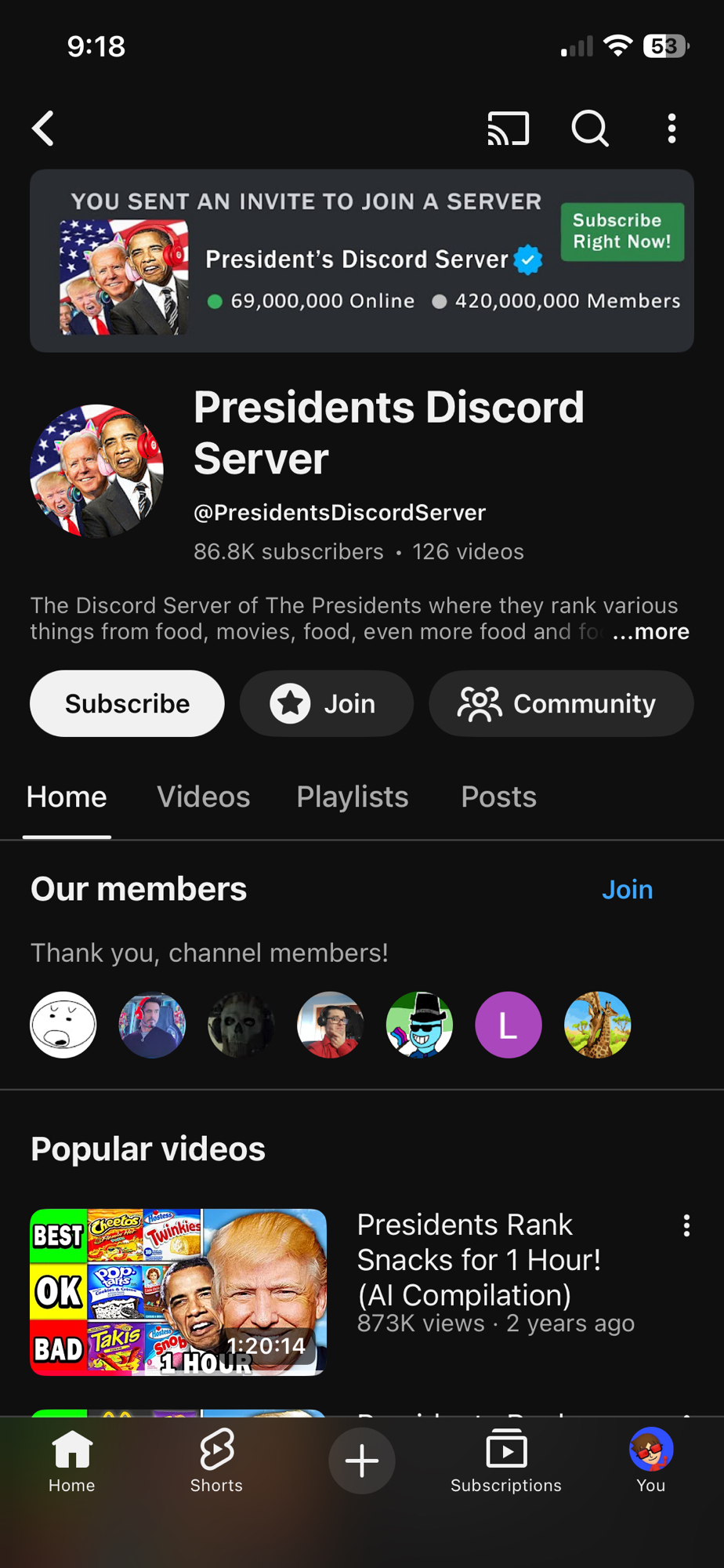This screenshot has height=1568, width=724.
Task: Subscribe to Presidents Discord Server
Action: pos(127,703)
